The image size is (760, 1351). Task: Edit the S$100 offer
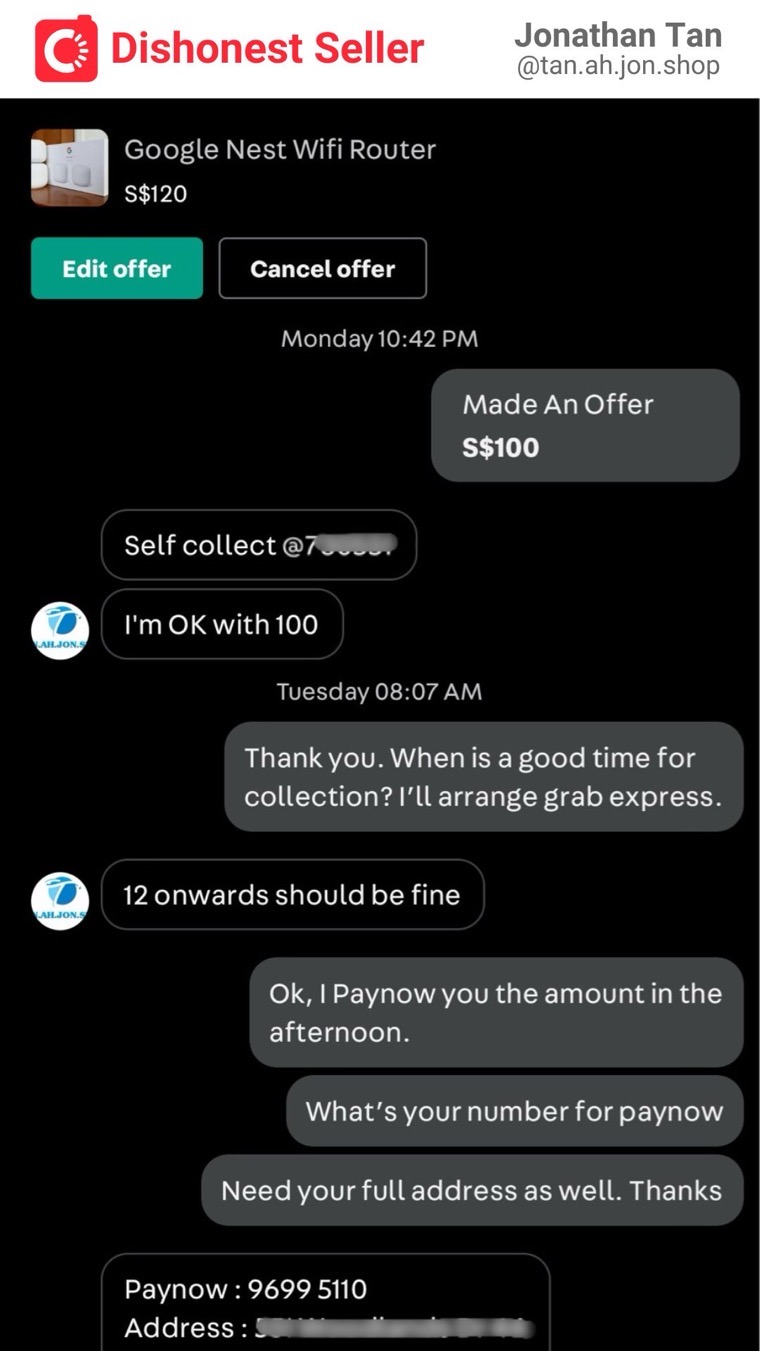point(117,268)
